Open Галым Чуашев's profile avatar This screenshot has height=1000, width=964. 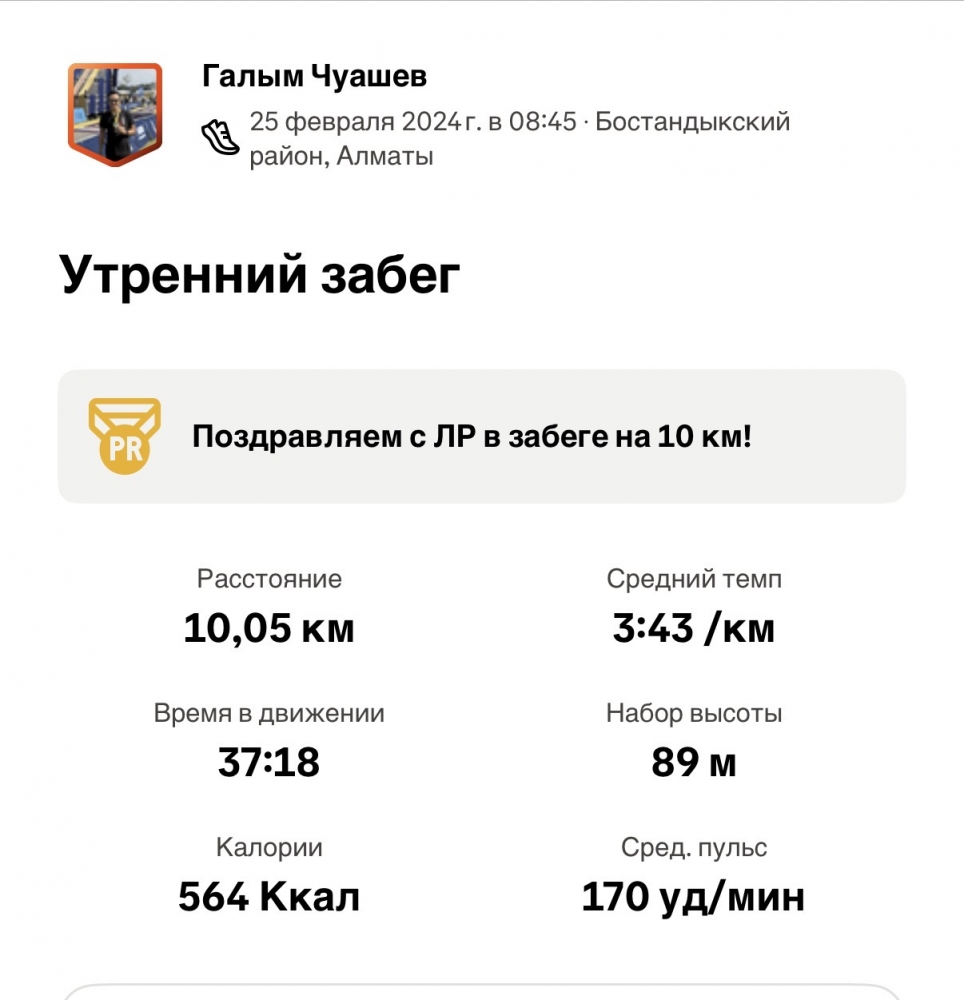[x=114, y=113]
